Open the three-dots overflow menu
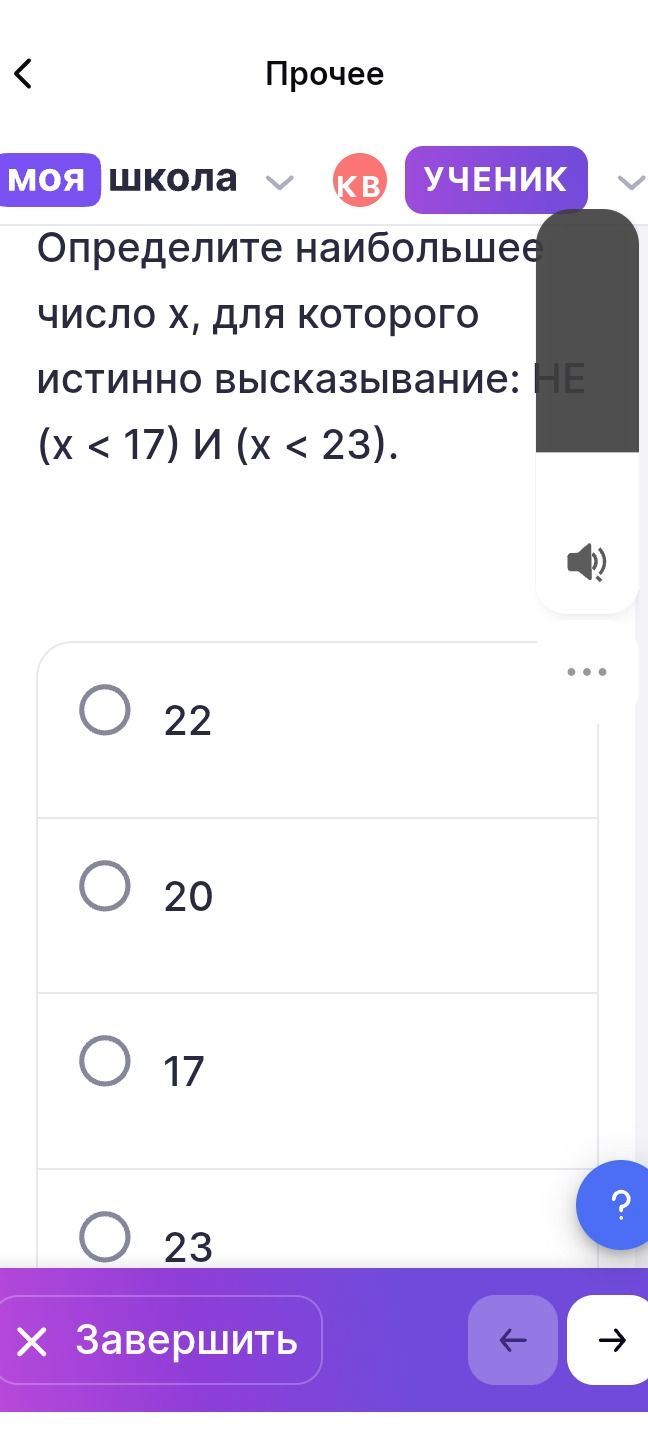 pos(587,672)
